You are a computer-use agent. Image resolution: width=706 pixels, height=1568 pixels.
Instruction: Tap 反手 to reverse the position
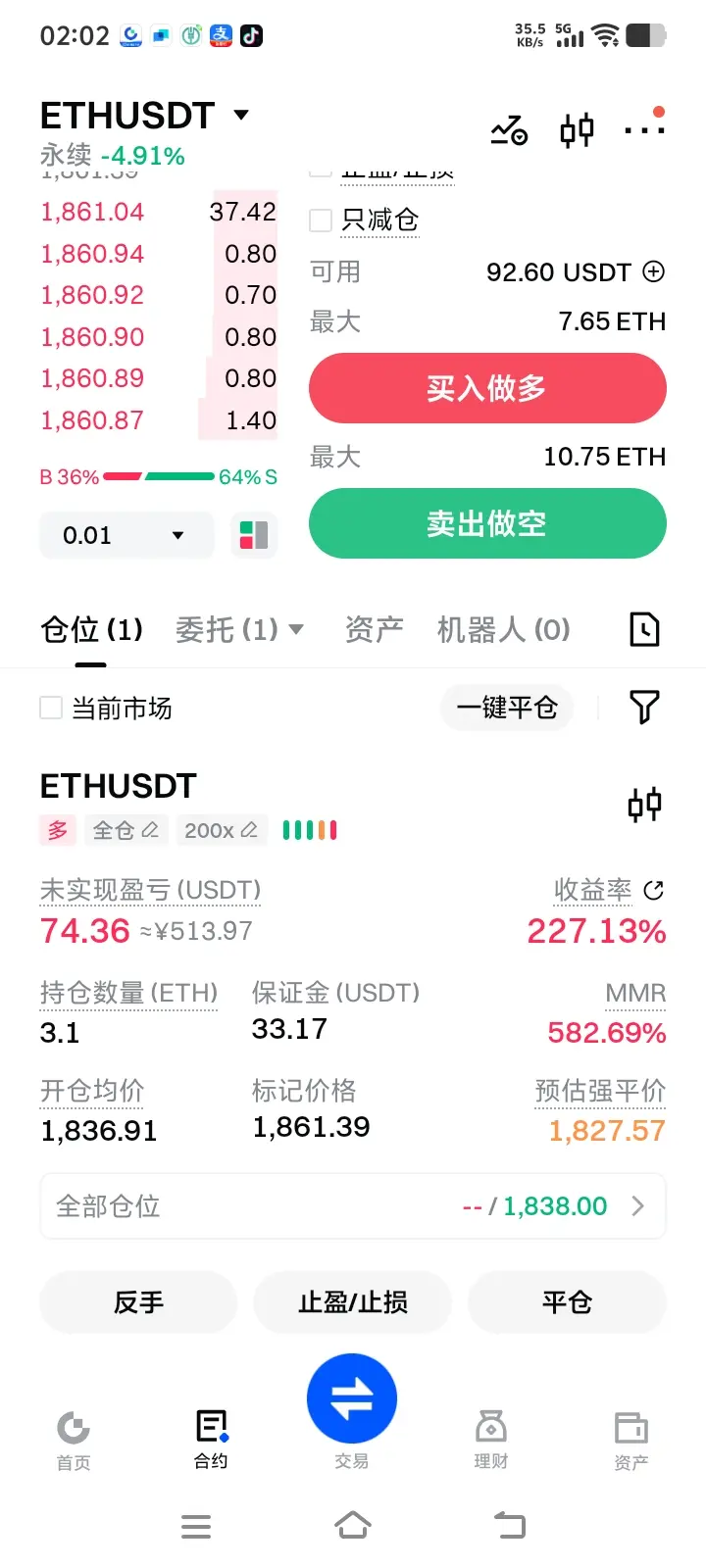[x=138, y=1301]
